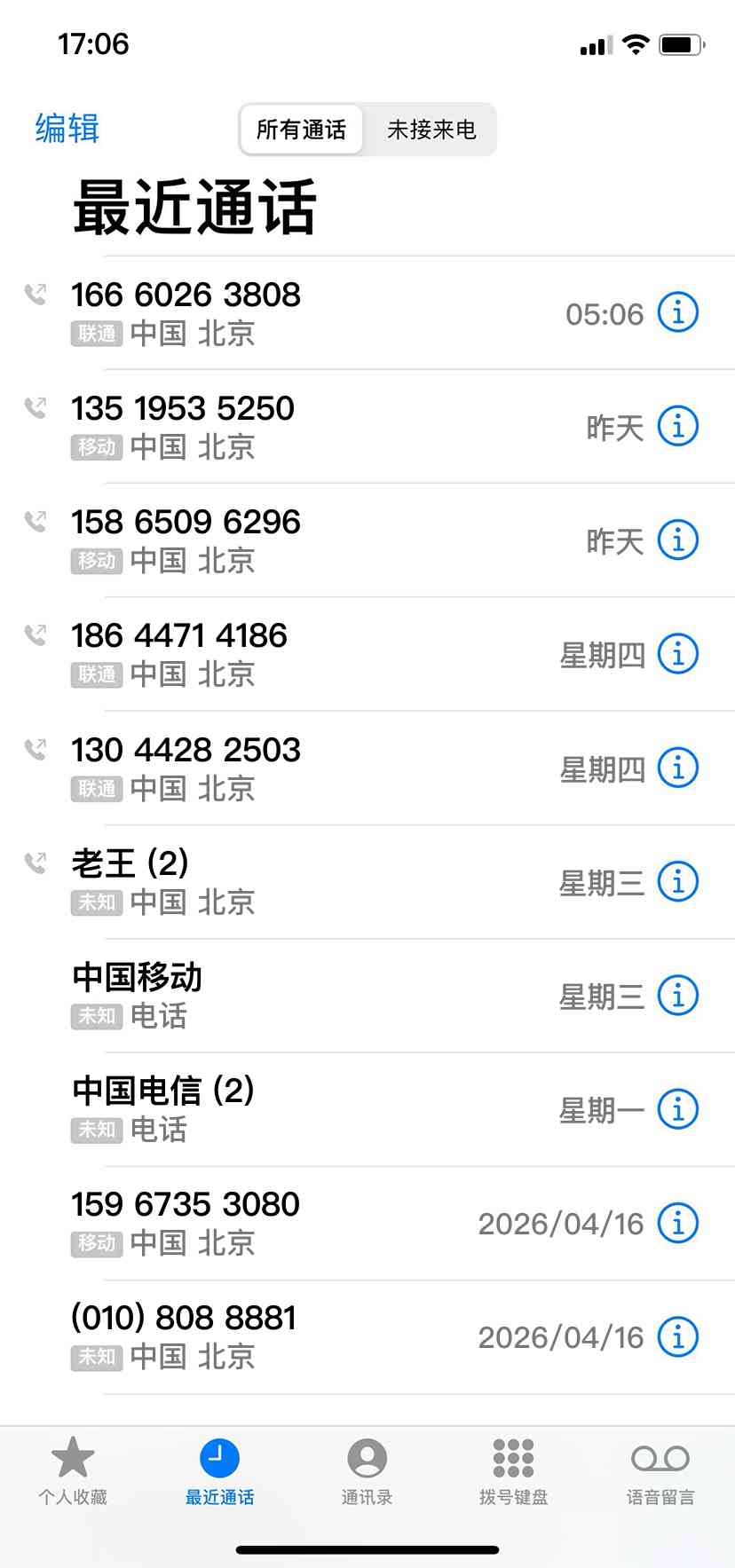
Task: Switch to 拨号键盘
Action: tap(513, 1472)
